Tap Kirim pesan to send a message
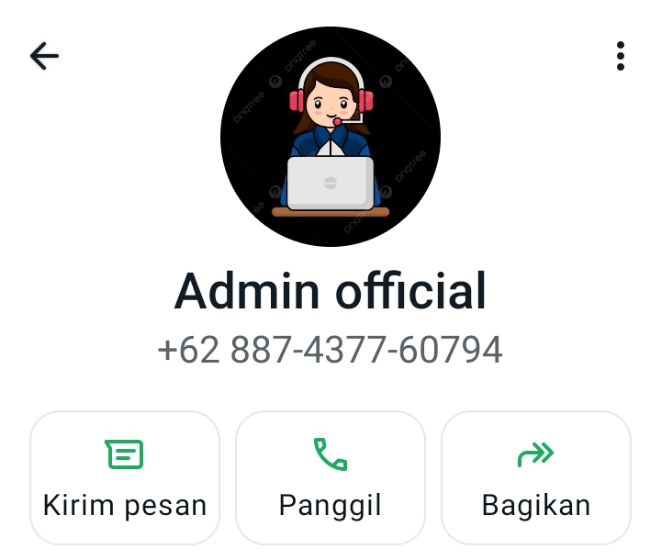661x554 pixels. (125, 478)
